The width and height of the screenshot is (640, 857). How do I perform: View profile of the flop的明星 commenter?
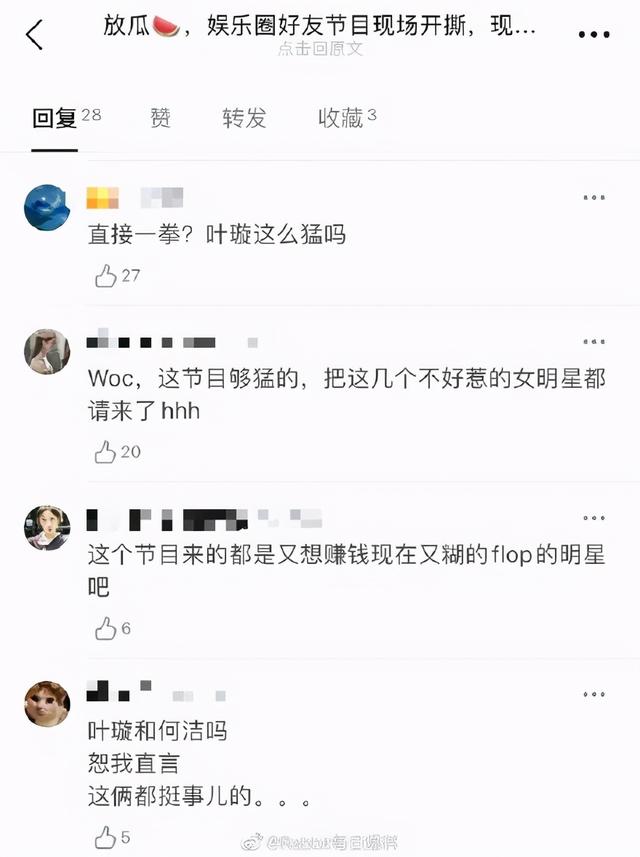[x=47, y=528]
